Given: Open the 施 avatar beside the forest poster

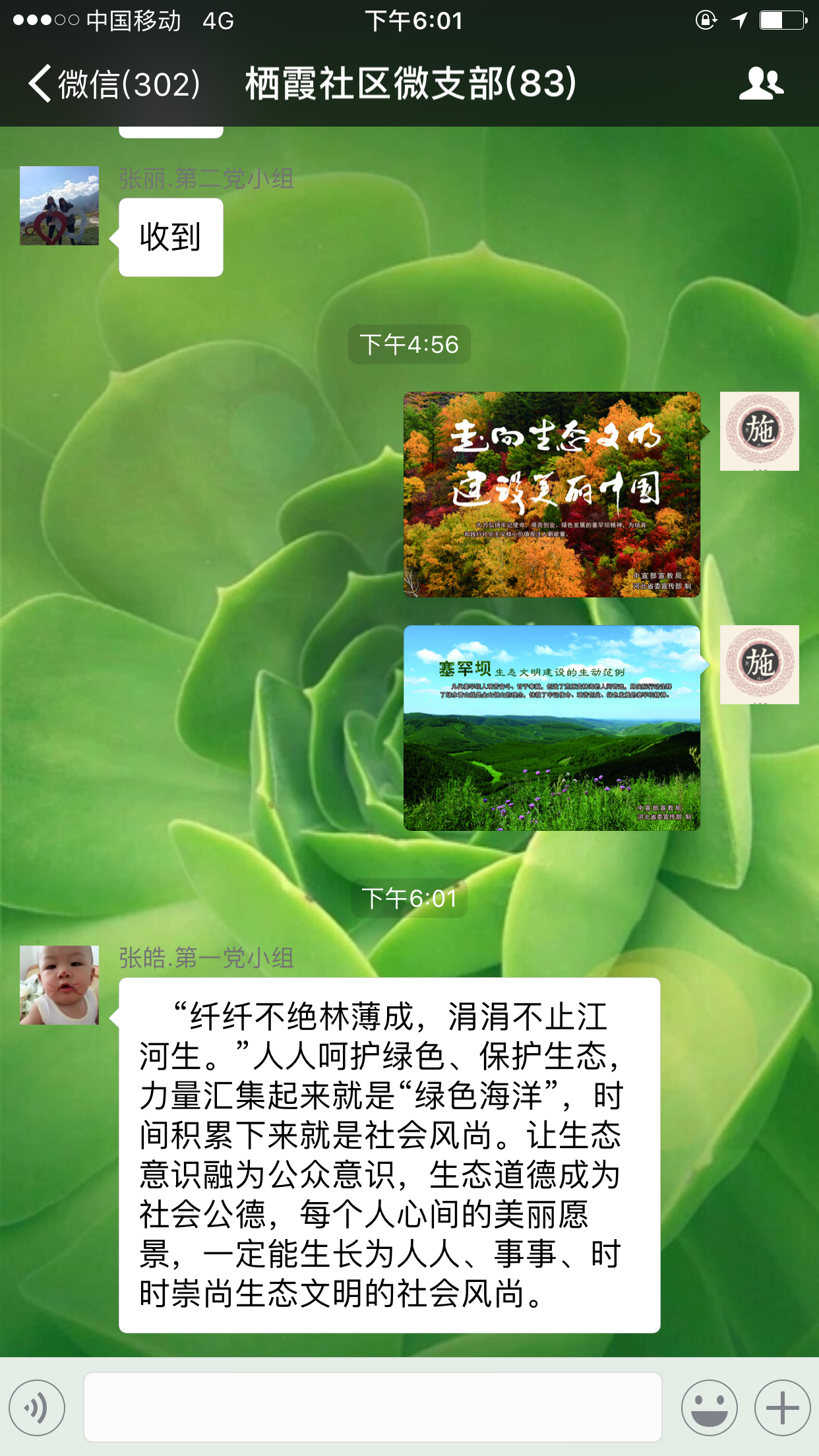Looking at the screenshot, I should (759, 431).
